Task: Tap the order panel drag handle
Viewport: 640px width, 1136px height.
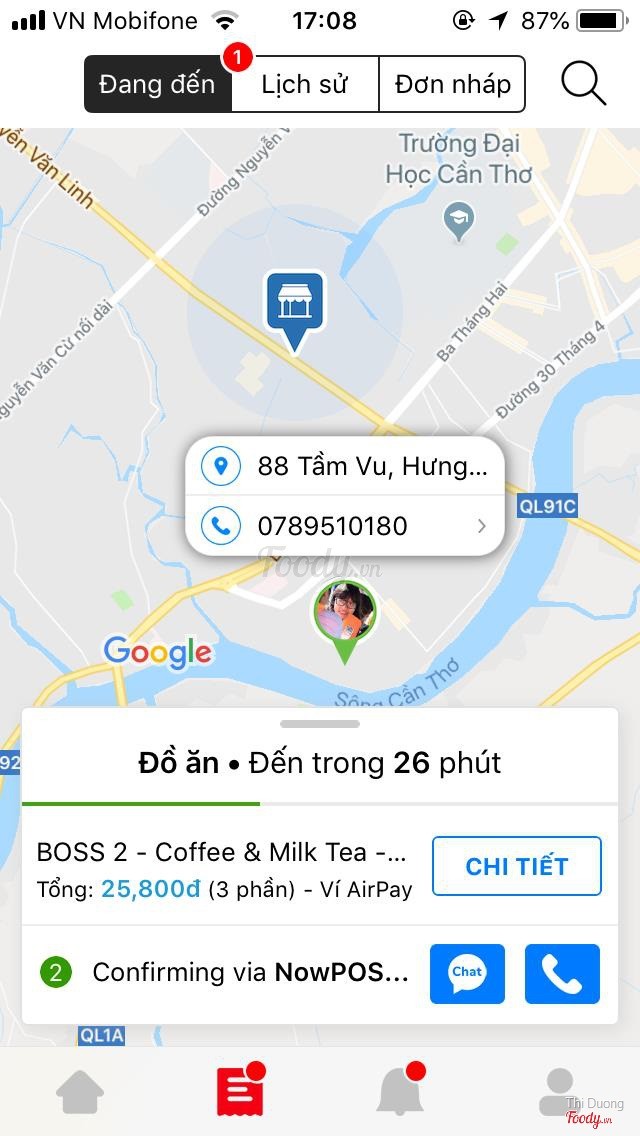Action: point(320,724)
